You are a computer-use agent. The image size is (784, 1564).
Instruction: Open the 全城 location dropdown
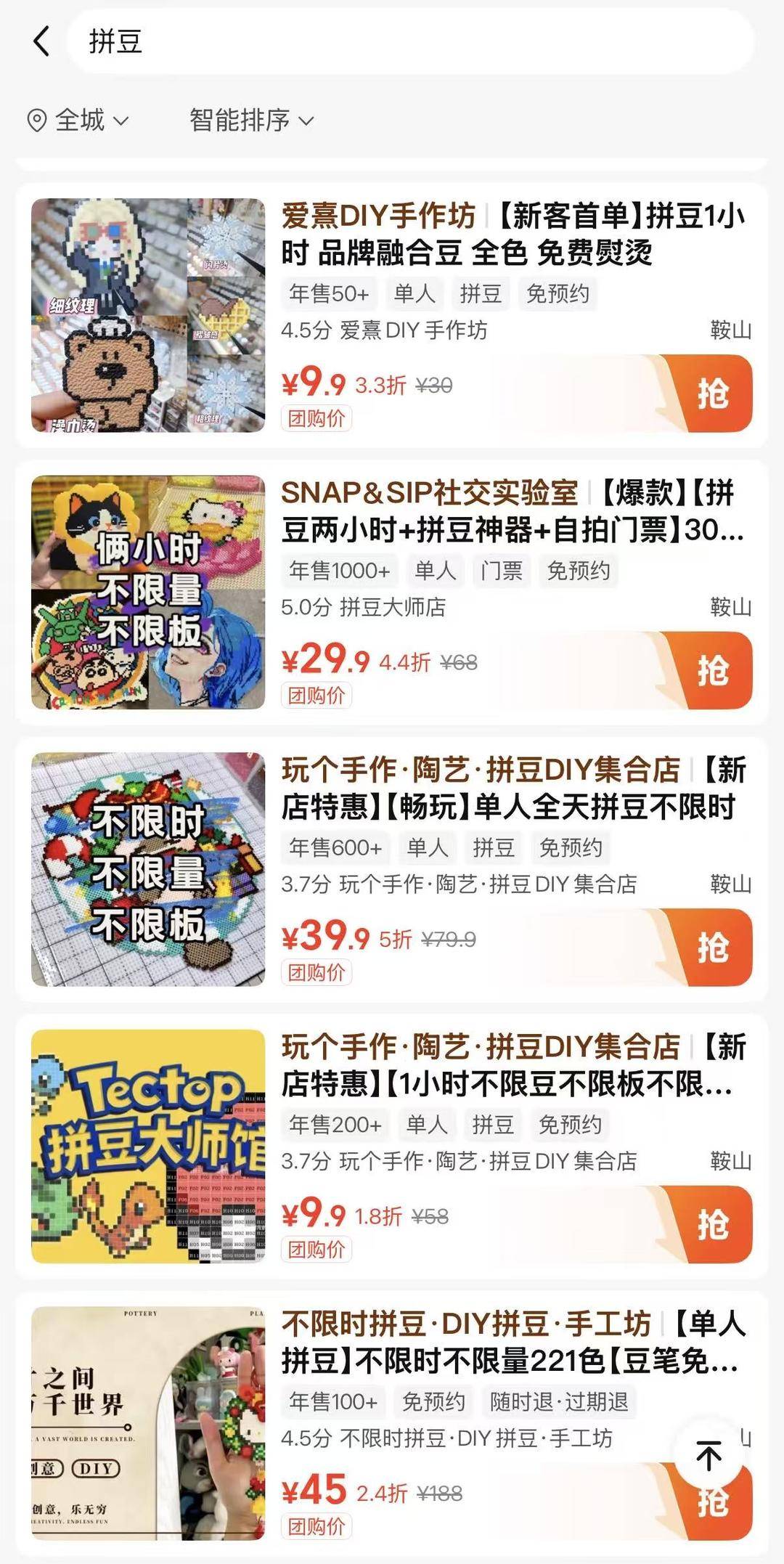coord(78,120)
